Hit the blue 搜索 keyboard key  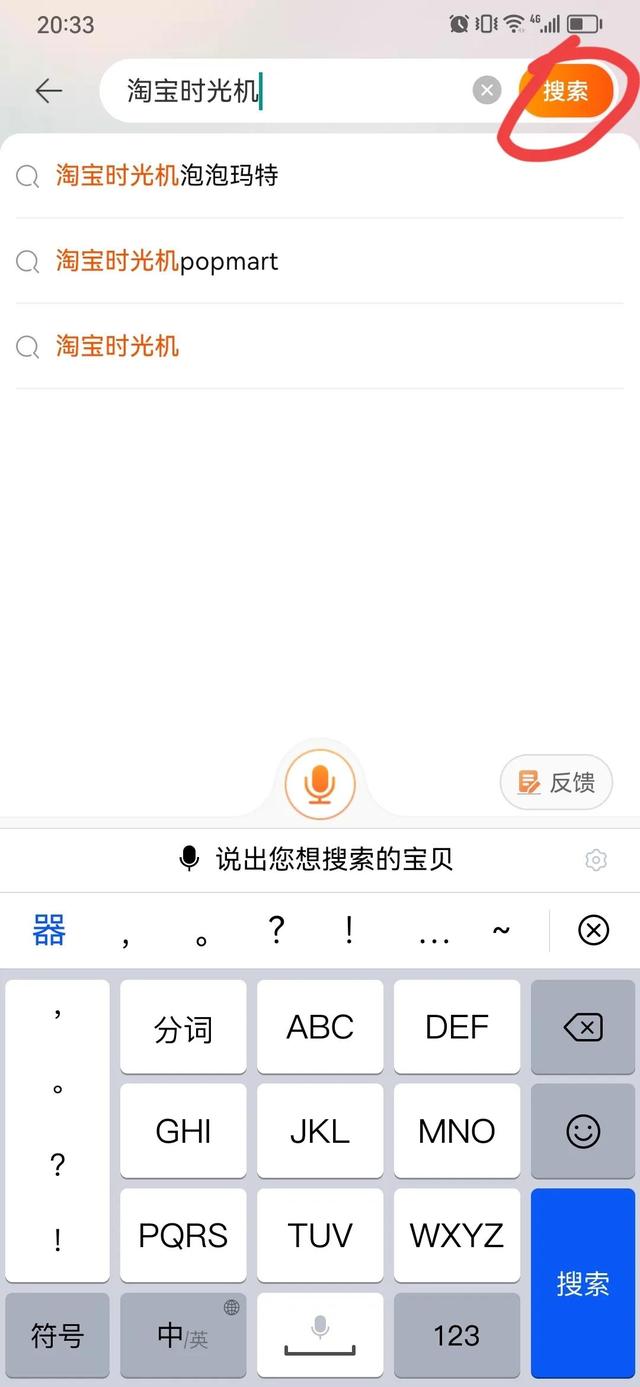[x=583, y=1283]
